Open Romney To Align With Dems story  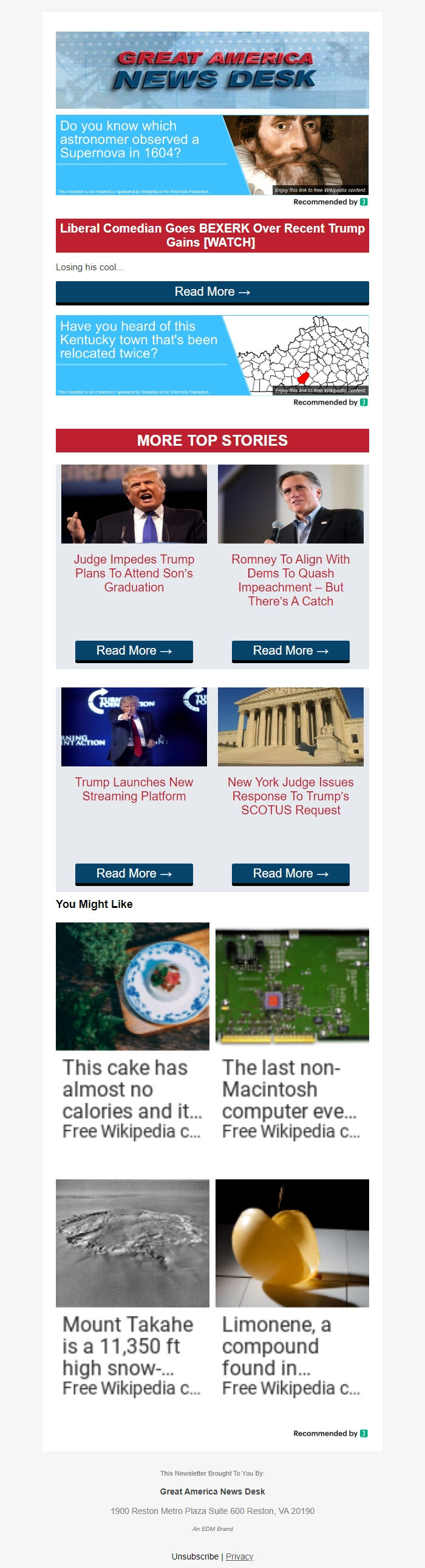[290, 579]
